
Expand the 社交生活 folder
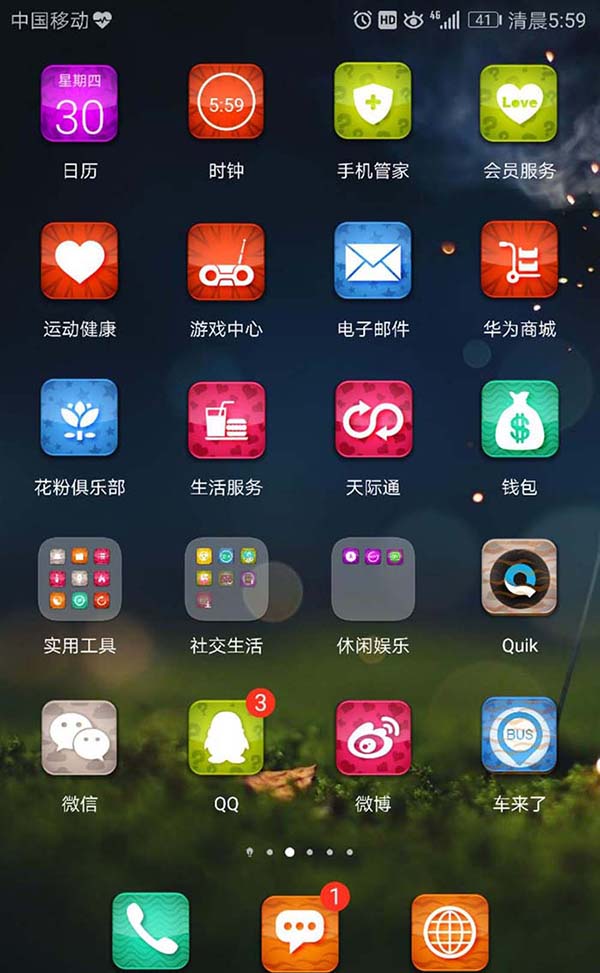(x=226, y=578)
